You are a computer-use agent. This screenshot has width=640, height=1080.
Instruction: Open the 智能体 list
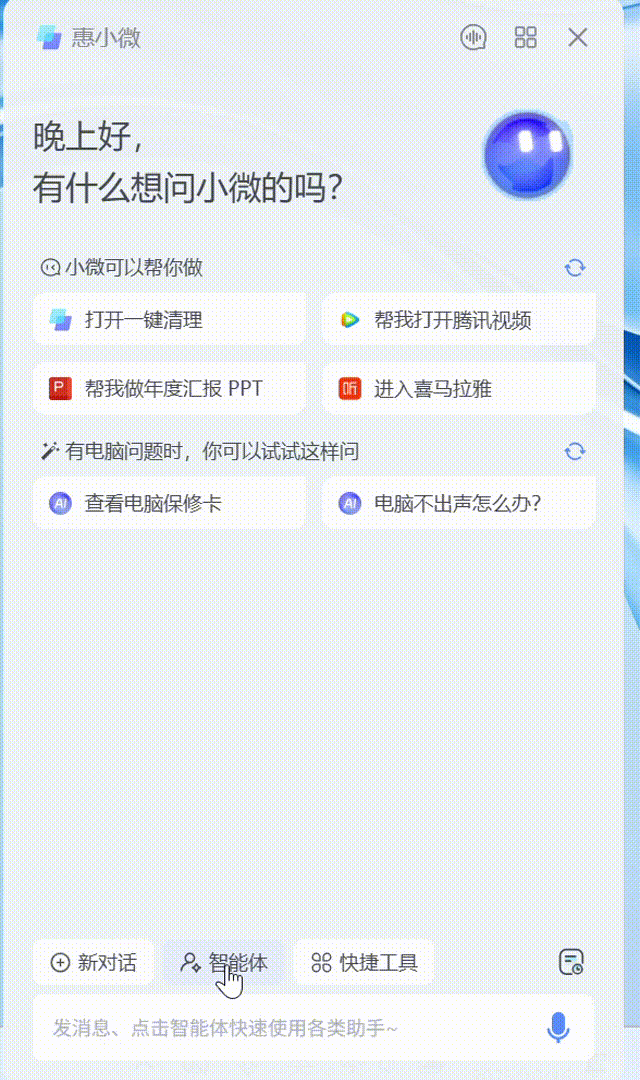coord(224,963)
